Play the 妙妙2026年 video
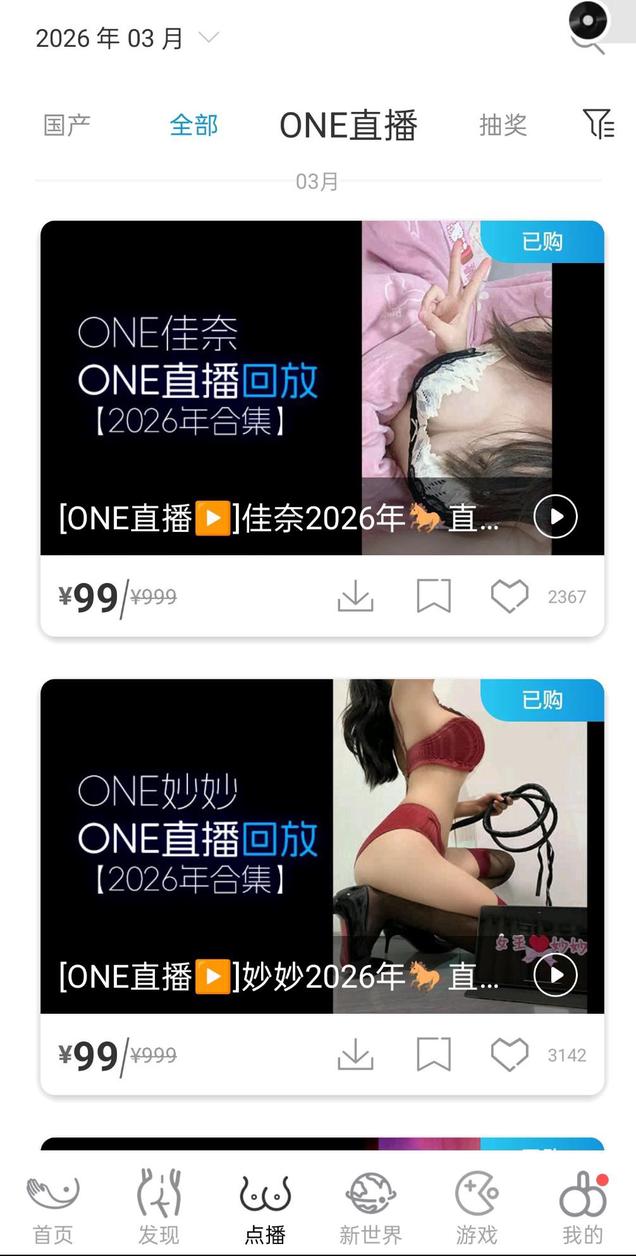636x1256 pixels. 555,975
